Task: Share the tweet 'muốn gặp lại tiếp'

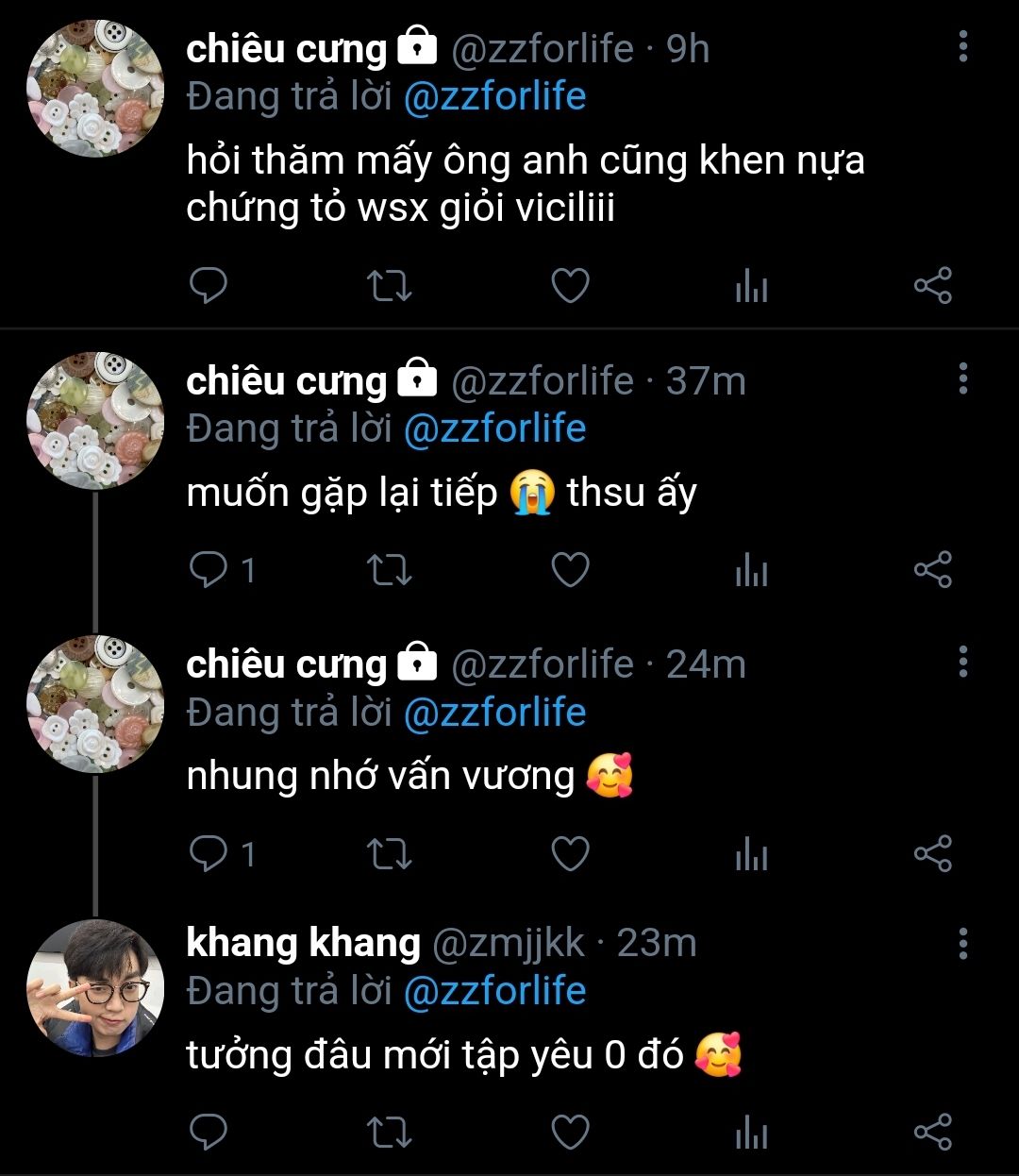Action: tap(932, 570)
